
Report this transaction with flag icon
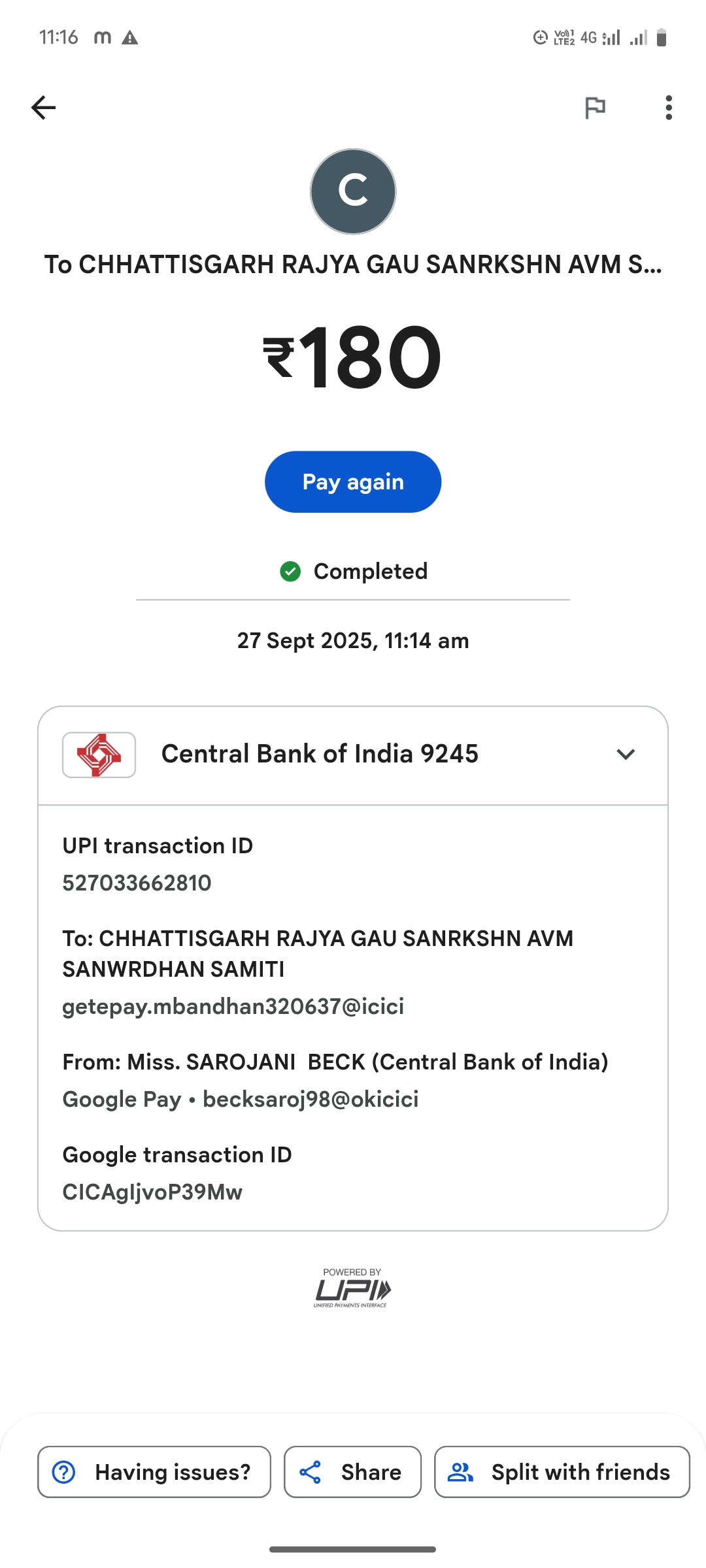pyautogui.click(x=595, y=108)
